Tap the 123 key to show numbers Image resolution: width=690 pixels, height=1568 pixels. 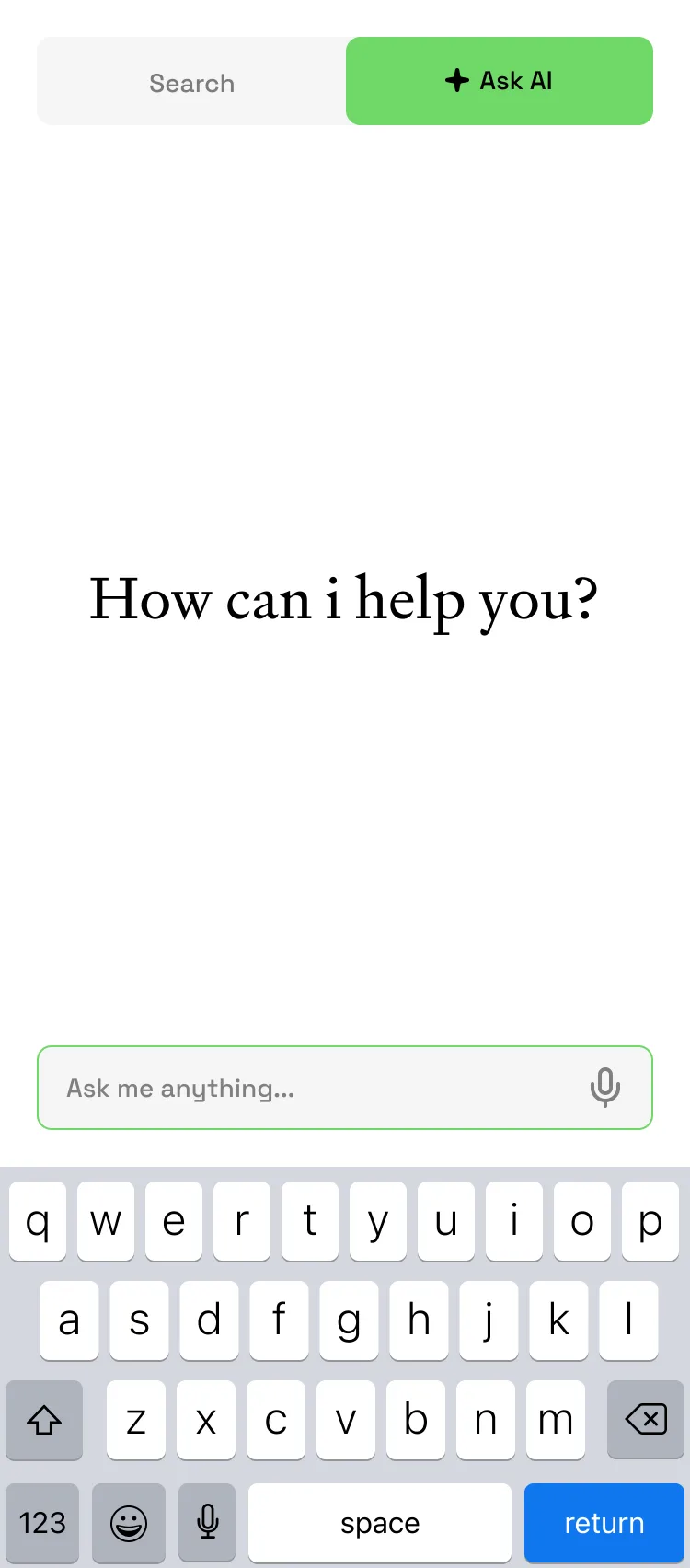coord(42,1523)
